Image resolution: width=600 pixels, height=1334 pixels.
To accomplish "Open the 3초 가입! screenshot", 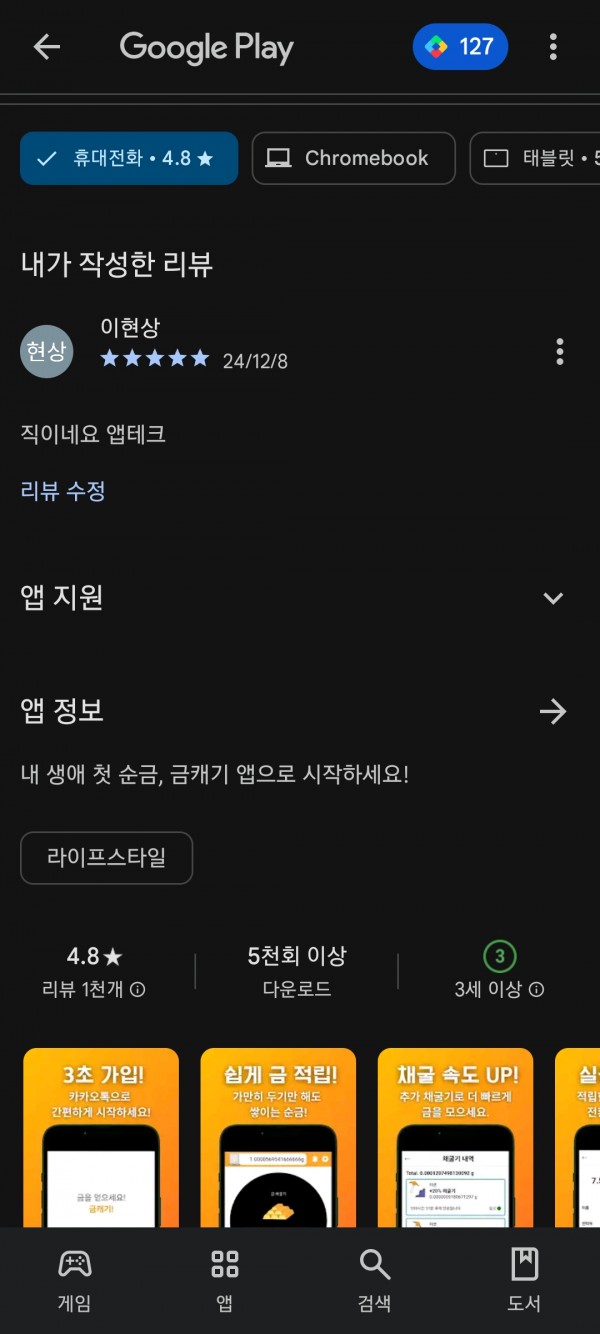I will pos(101,1137).
